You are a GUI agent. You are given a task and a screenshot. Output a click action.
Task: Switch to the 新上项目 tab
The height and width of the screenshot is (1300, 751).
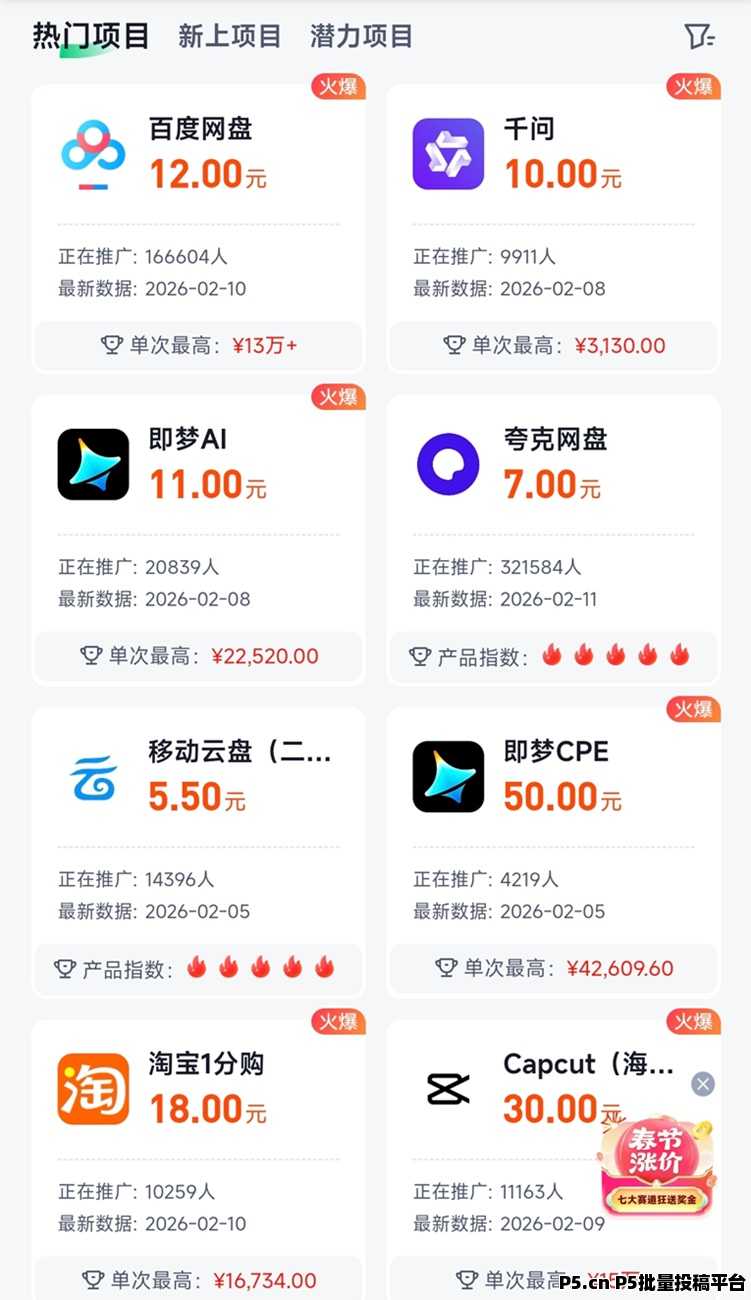[230, 36]
